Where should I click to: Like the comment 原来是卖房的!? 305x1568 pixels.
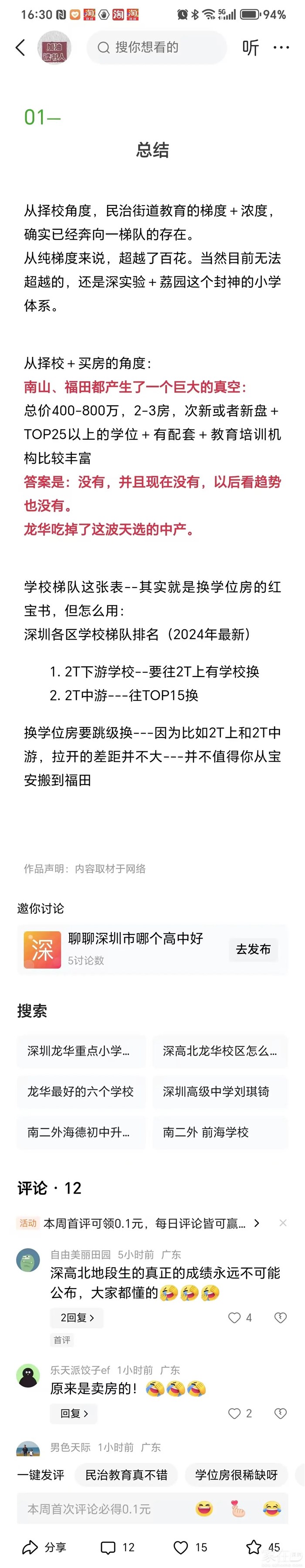[234, 1413]
